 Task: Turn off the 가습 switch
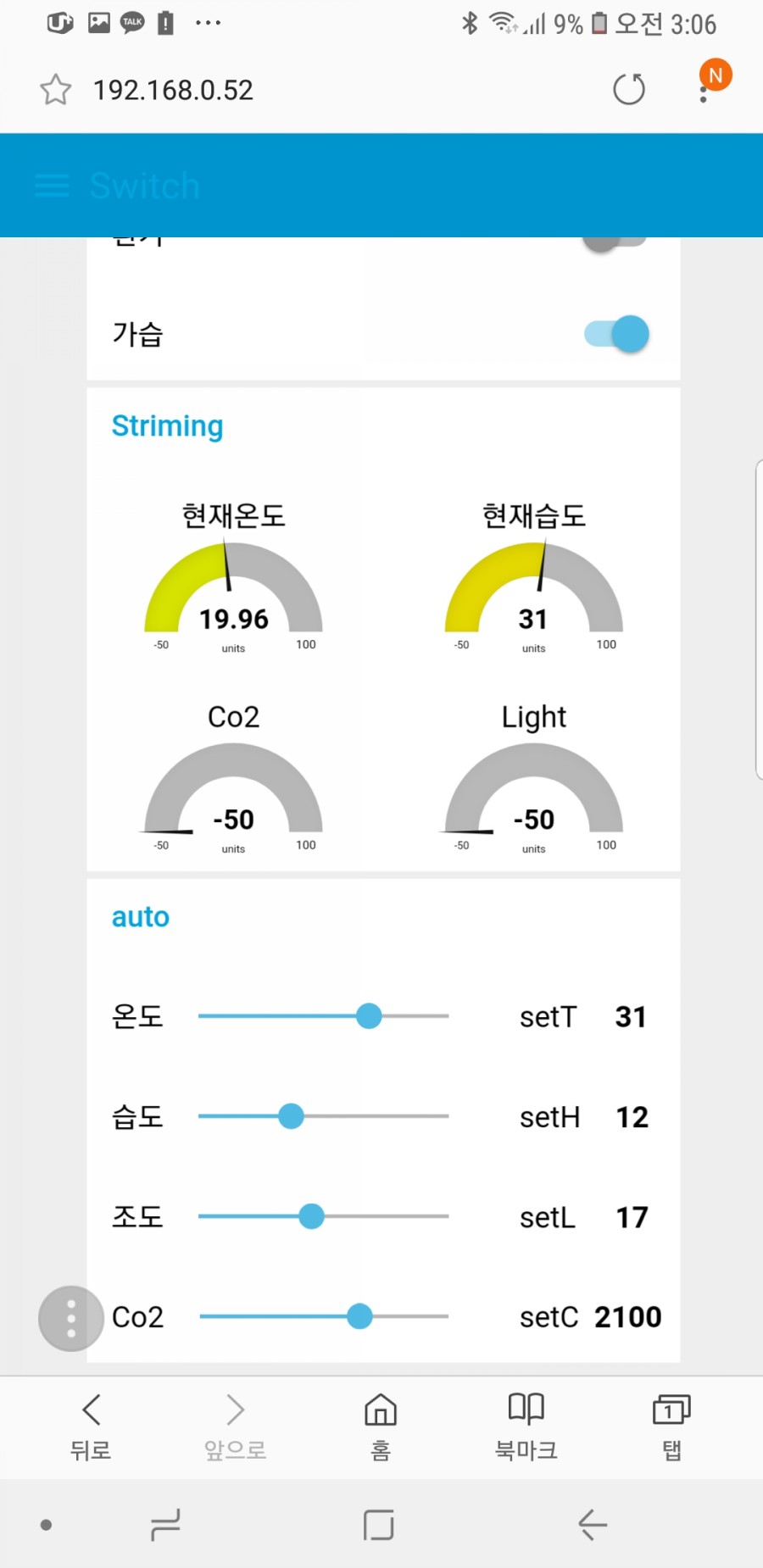coord(616,333)
